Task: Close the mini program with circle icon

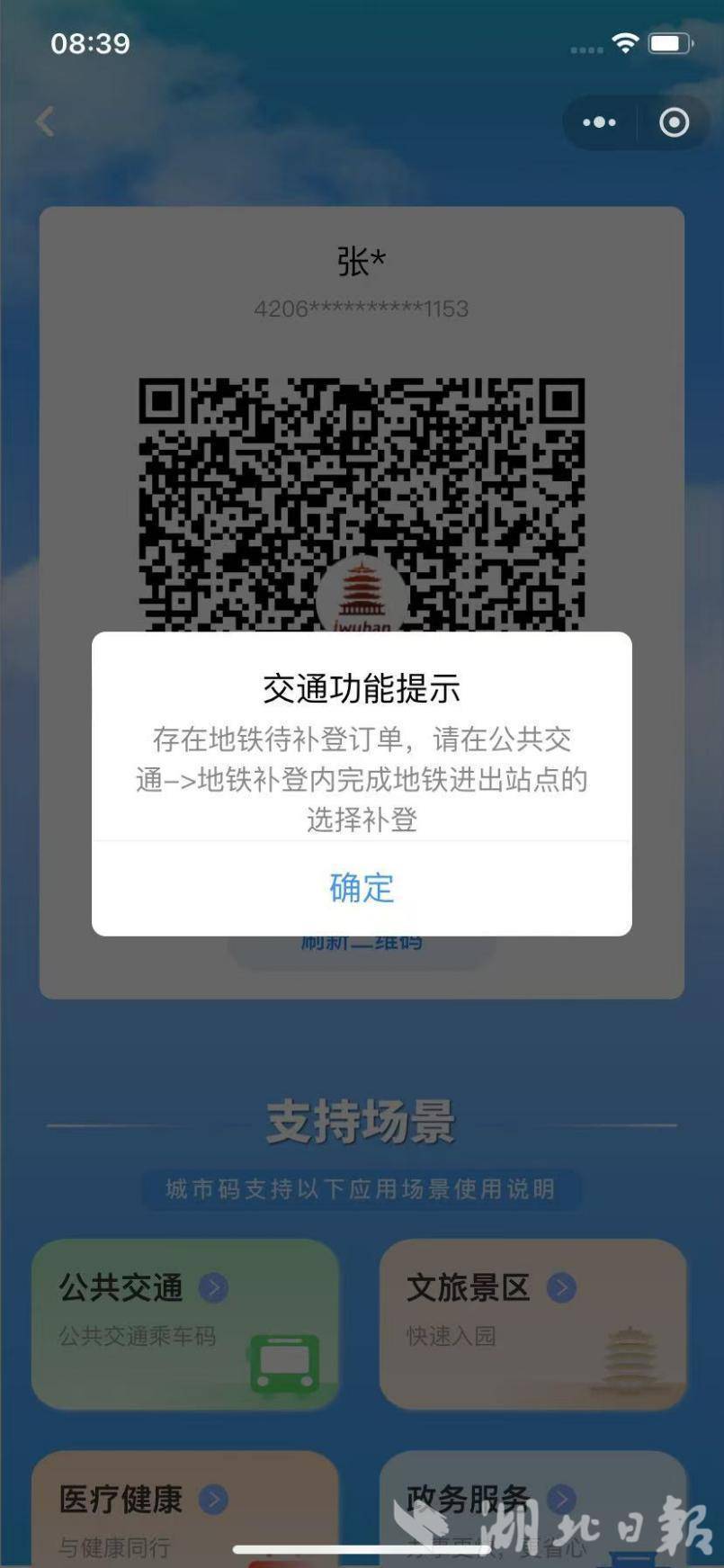Action: coord(674,122)
